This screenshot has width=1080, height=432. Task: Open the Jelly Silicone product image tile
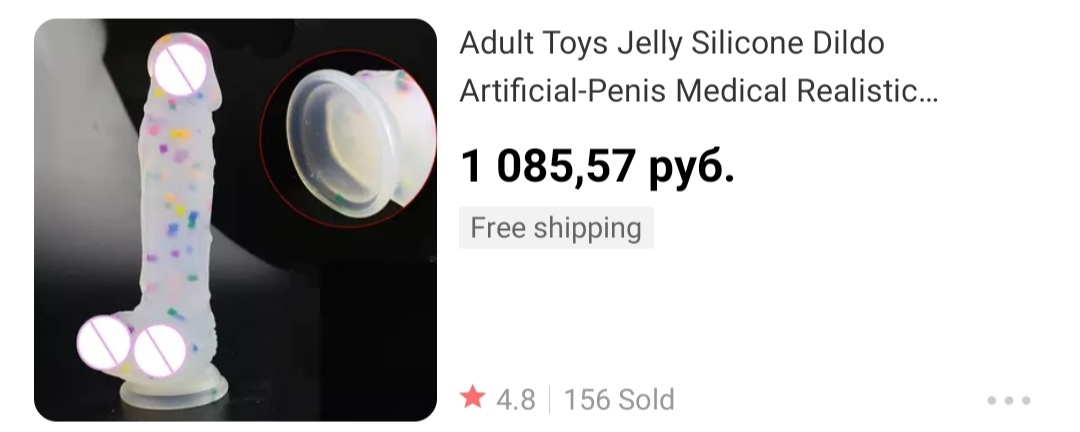[235, 219]
